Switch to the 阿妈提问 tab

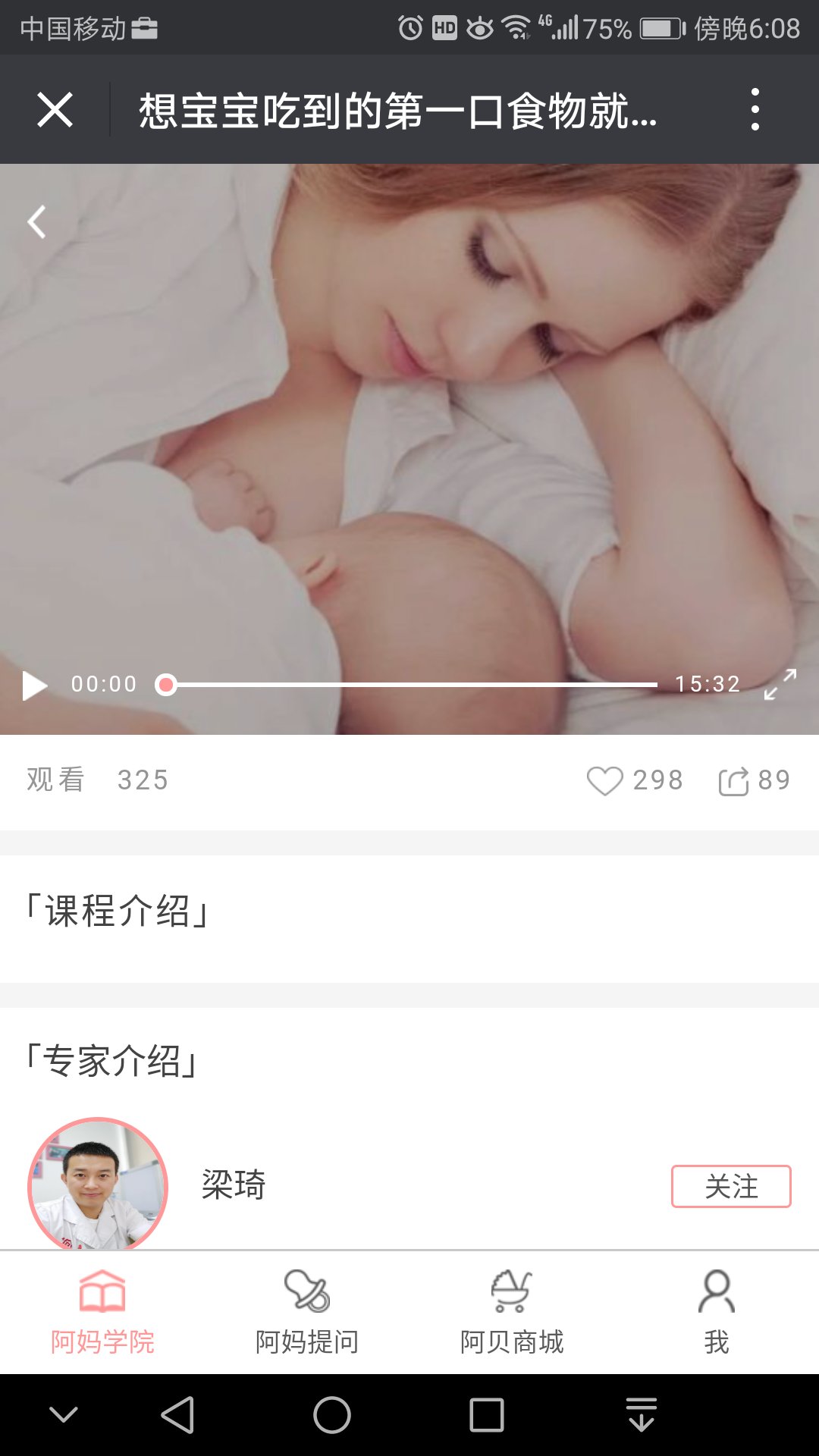coord(307,1312)
